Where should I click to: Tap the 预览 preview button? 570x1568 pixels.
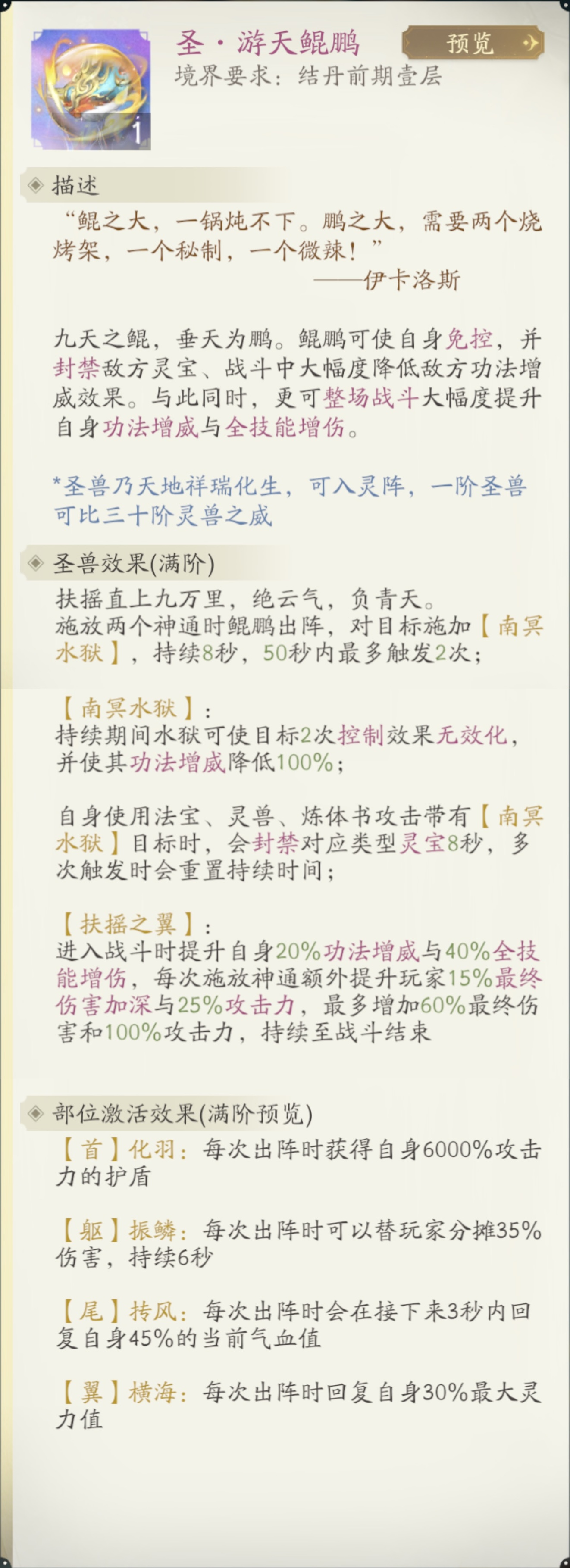473,43
